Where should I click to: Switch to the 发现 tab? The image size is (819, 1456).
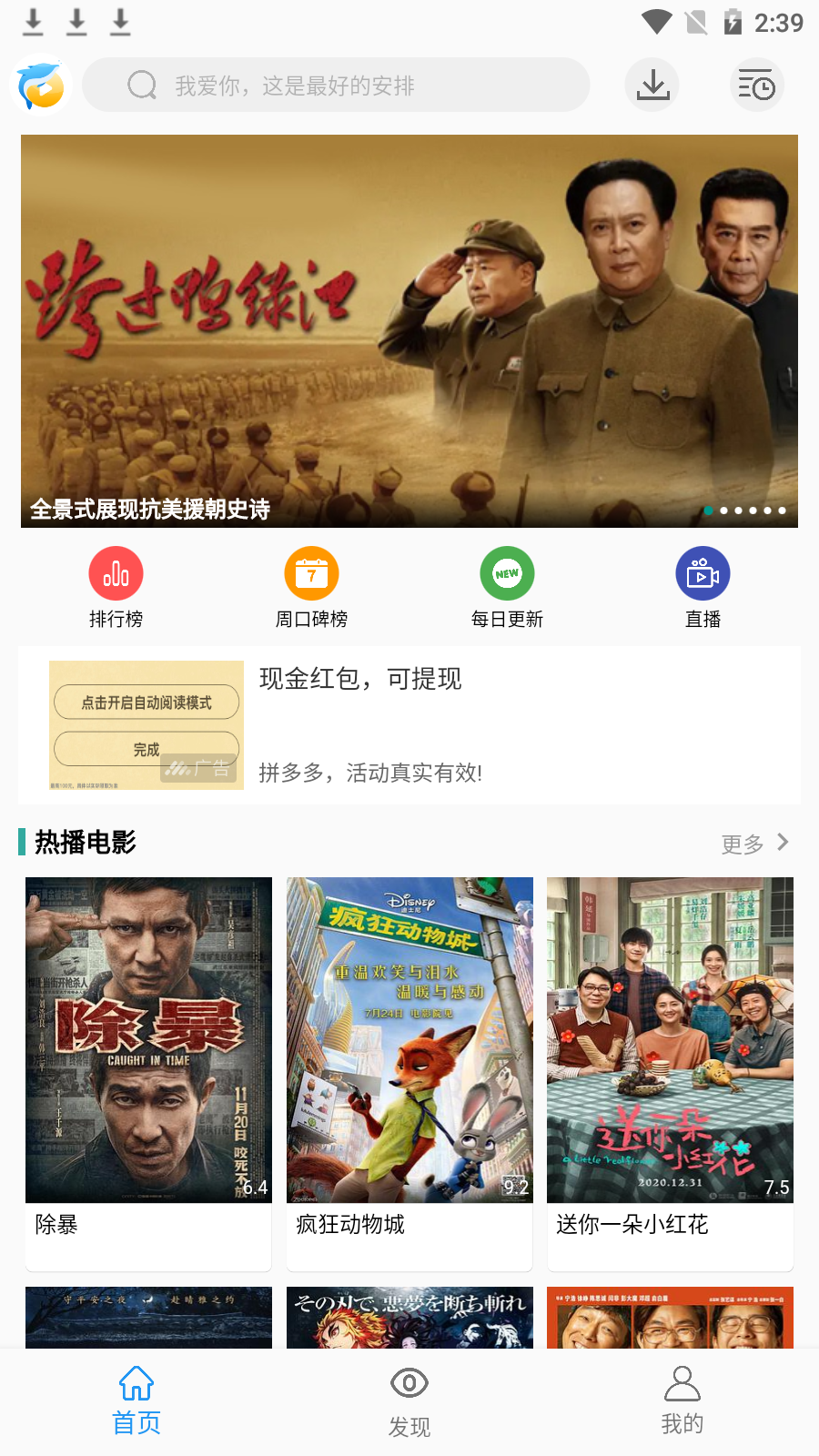click(x=409, y=1401)
